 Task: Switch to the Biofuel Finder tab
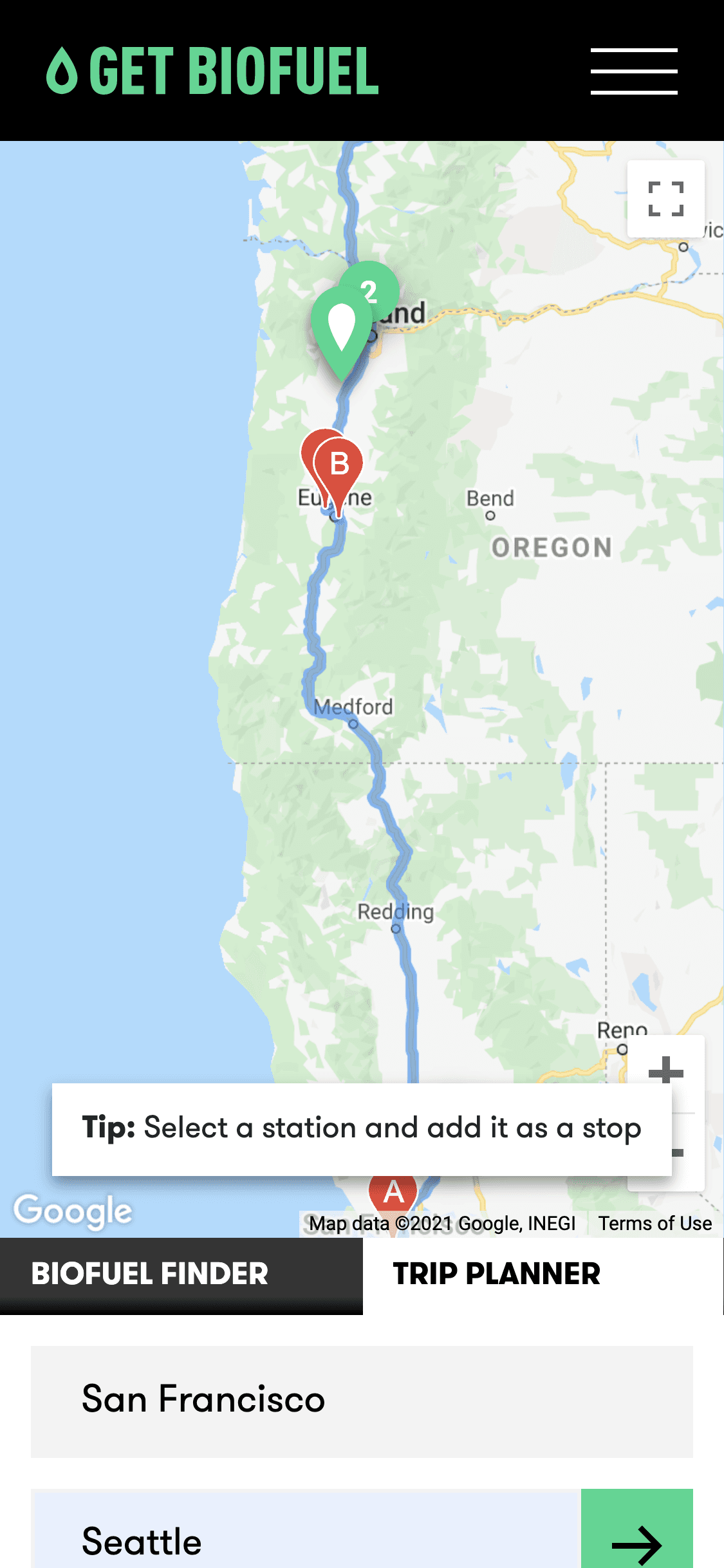tap(181, 1274)
